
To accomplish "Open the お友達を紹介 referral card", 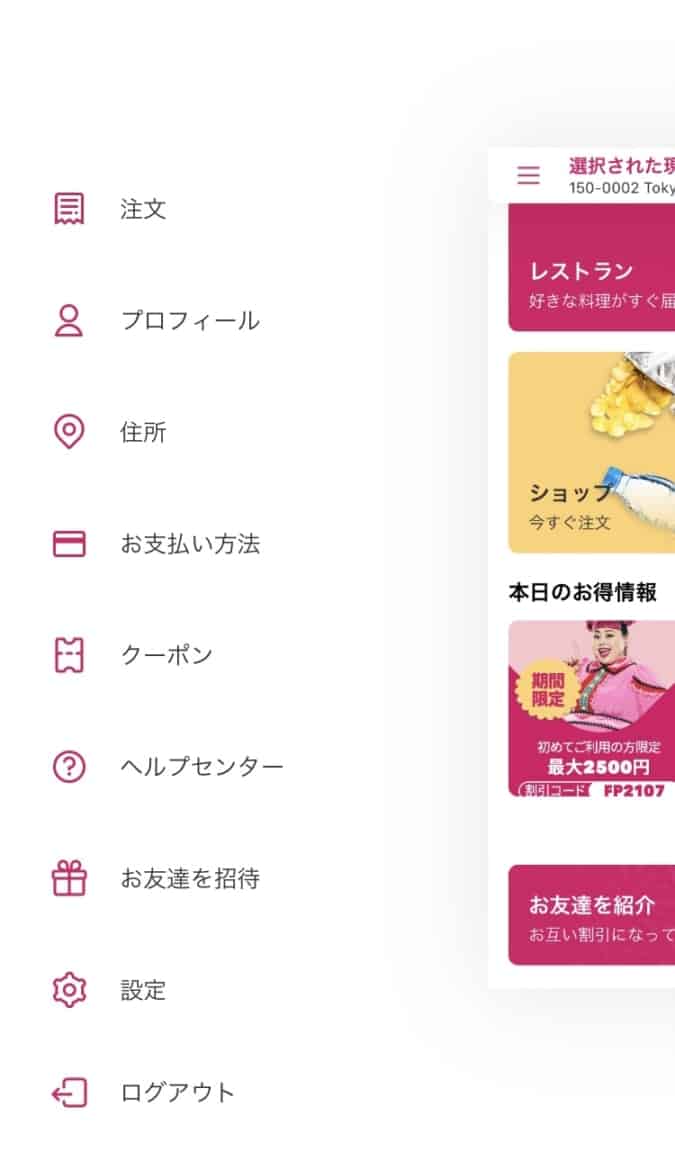I will pos(592,915).
